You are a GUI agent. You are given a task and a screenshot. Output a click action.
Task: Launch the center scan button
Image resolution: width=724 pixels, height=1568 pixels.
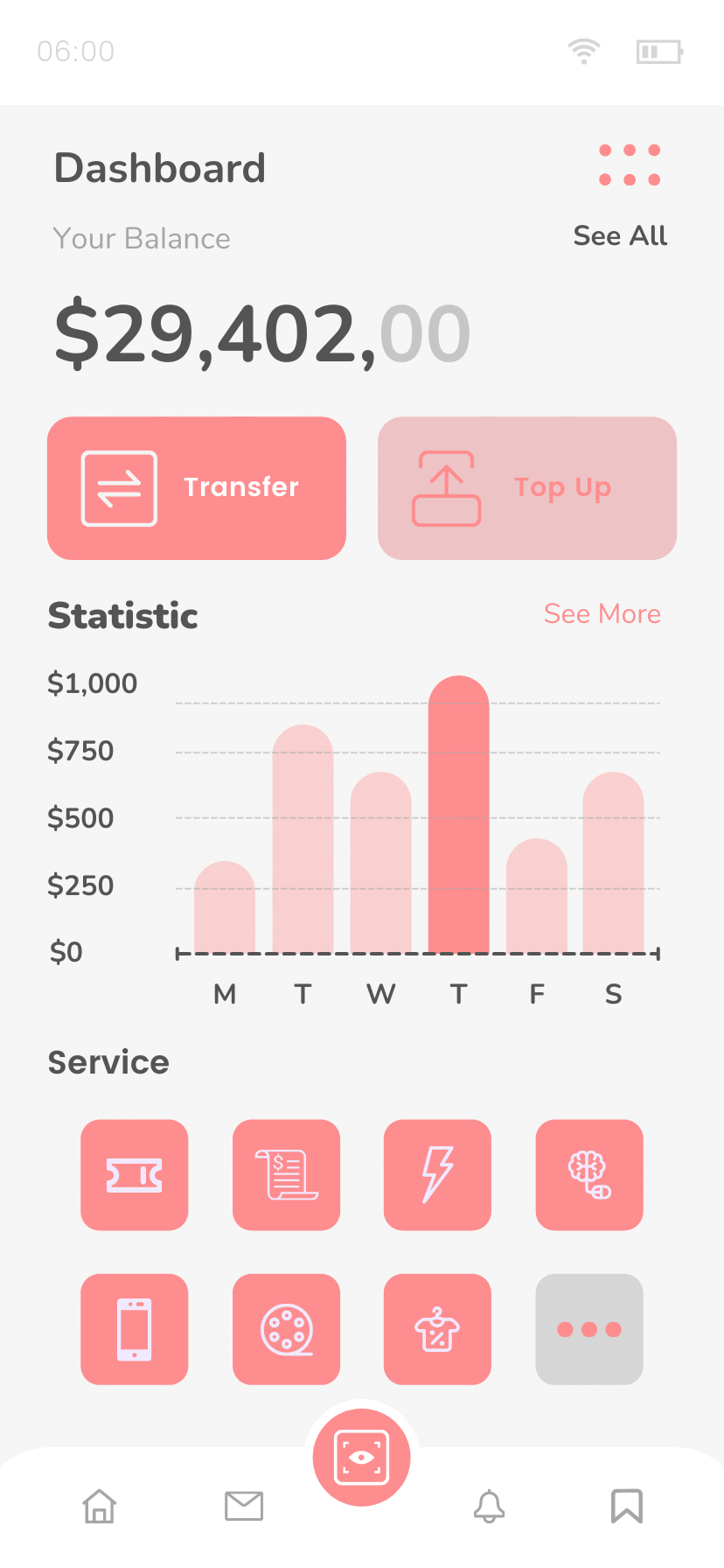[x=362, y=1458]
